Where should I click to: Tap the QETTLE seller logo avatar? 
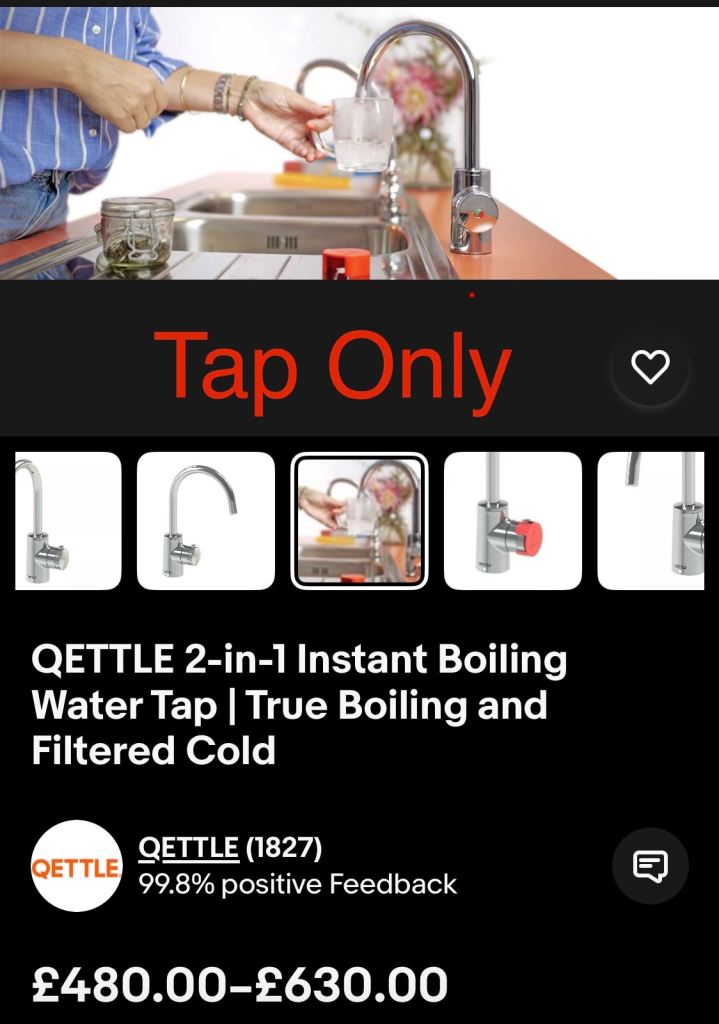pyautogui.click(x=77, y=866)
